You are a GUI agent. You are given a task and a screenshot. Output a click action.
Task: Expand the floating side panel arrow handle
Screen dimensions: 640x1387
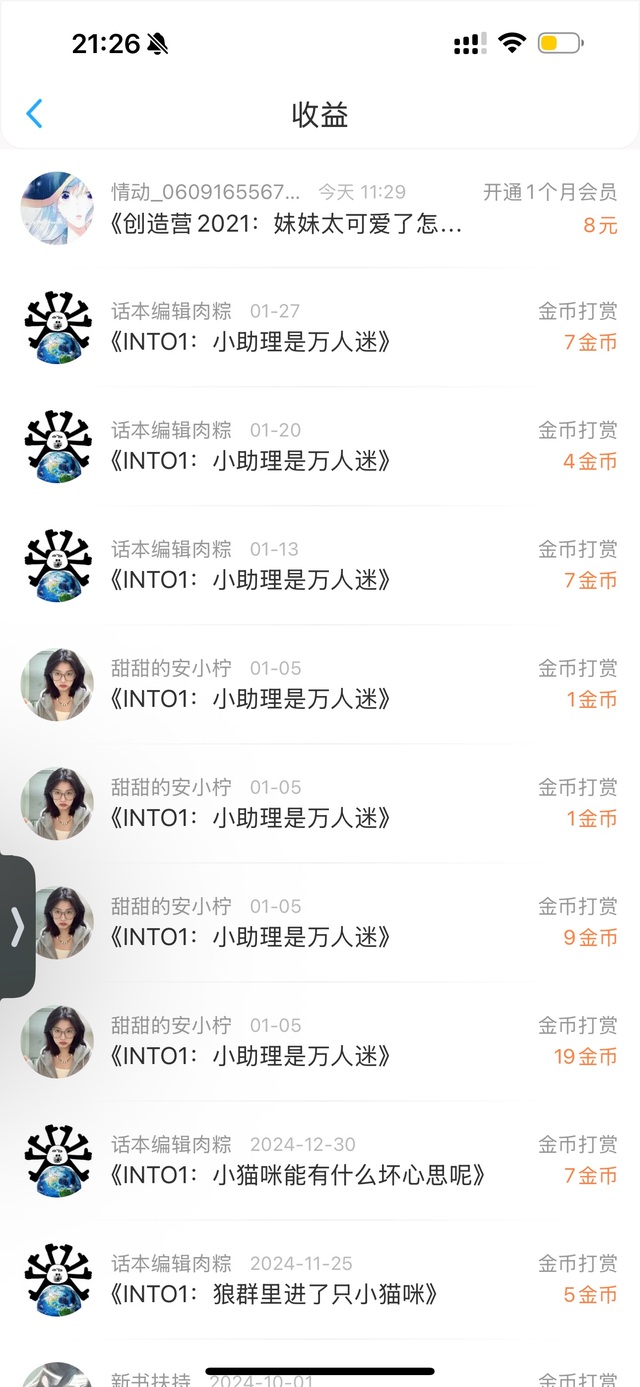16,927
